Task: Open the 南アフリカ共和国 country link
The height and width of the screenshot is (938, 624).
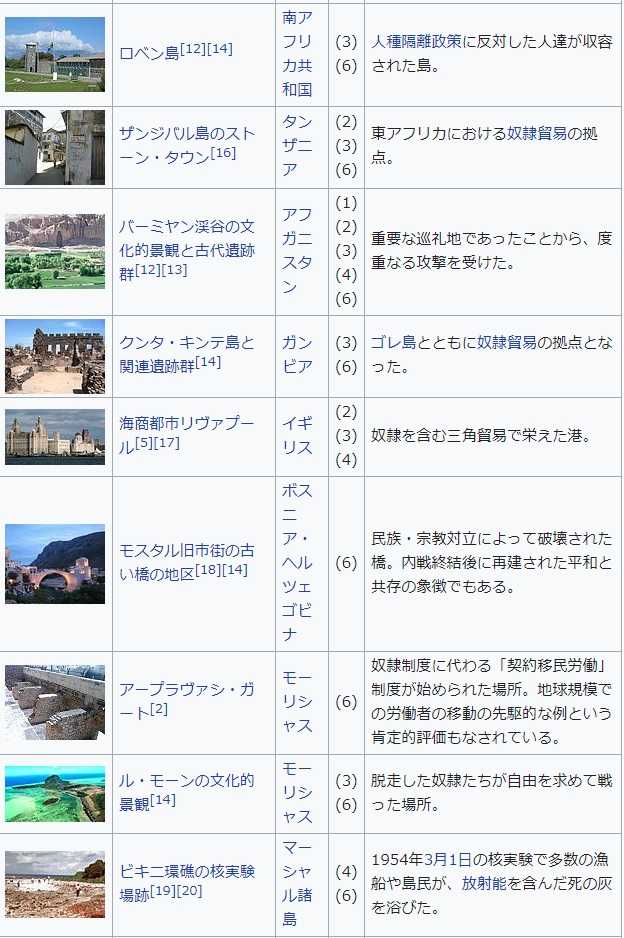Action: click(296, 53)
